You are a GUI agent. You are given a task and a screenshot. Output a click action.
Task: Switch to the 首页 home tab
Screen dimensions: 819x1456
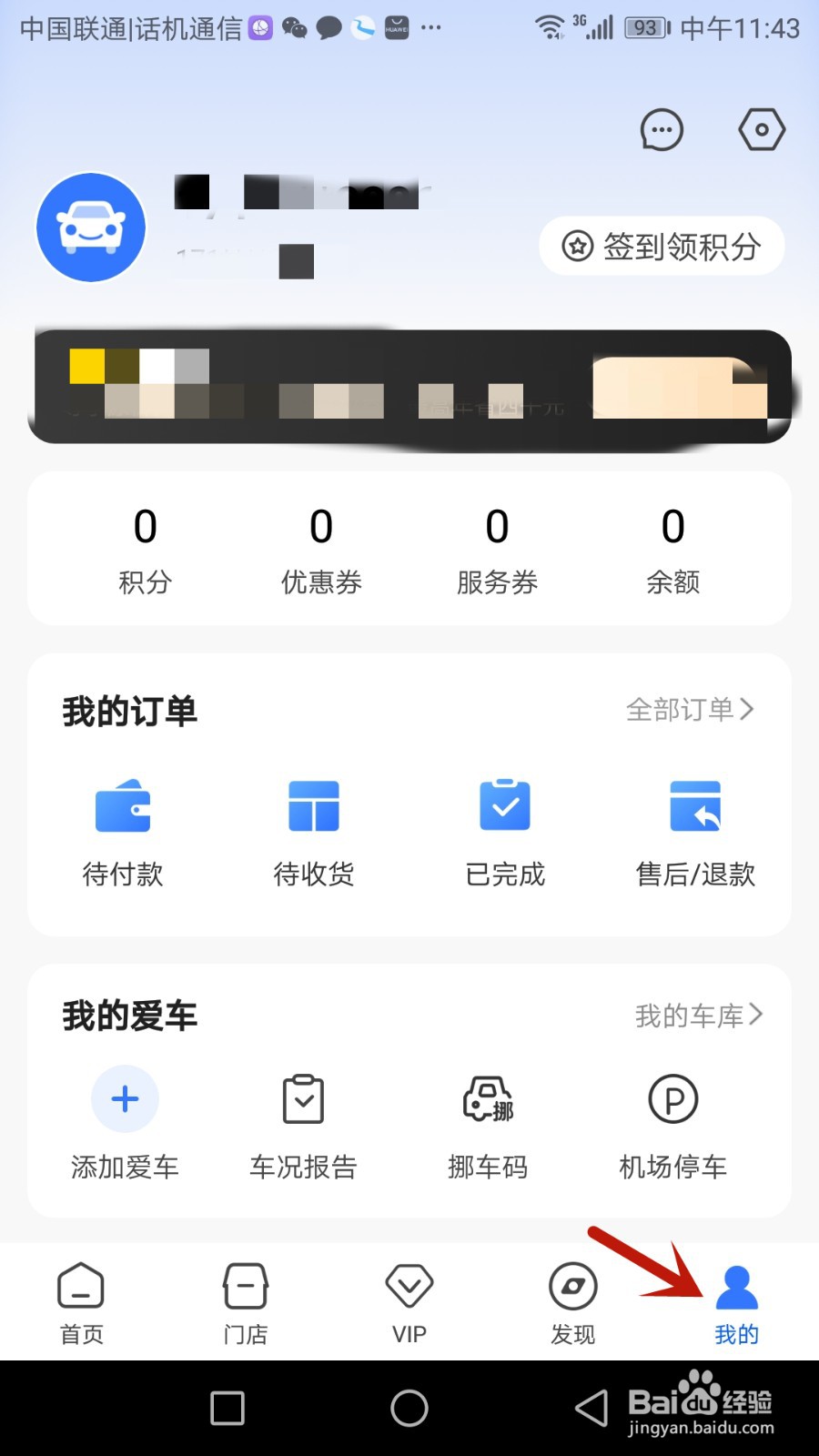(81, 1301)
